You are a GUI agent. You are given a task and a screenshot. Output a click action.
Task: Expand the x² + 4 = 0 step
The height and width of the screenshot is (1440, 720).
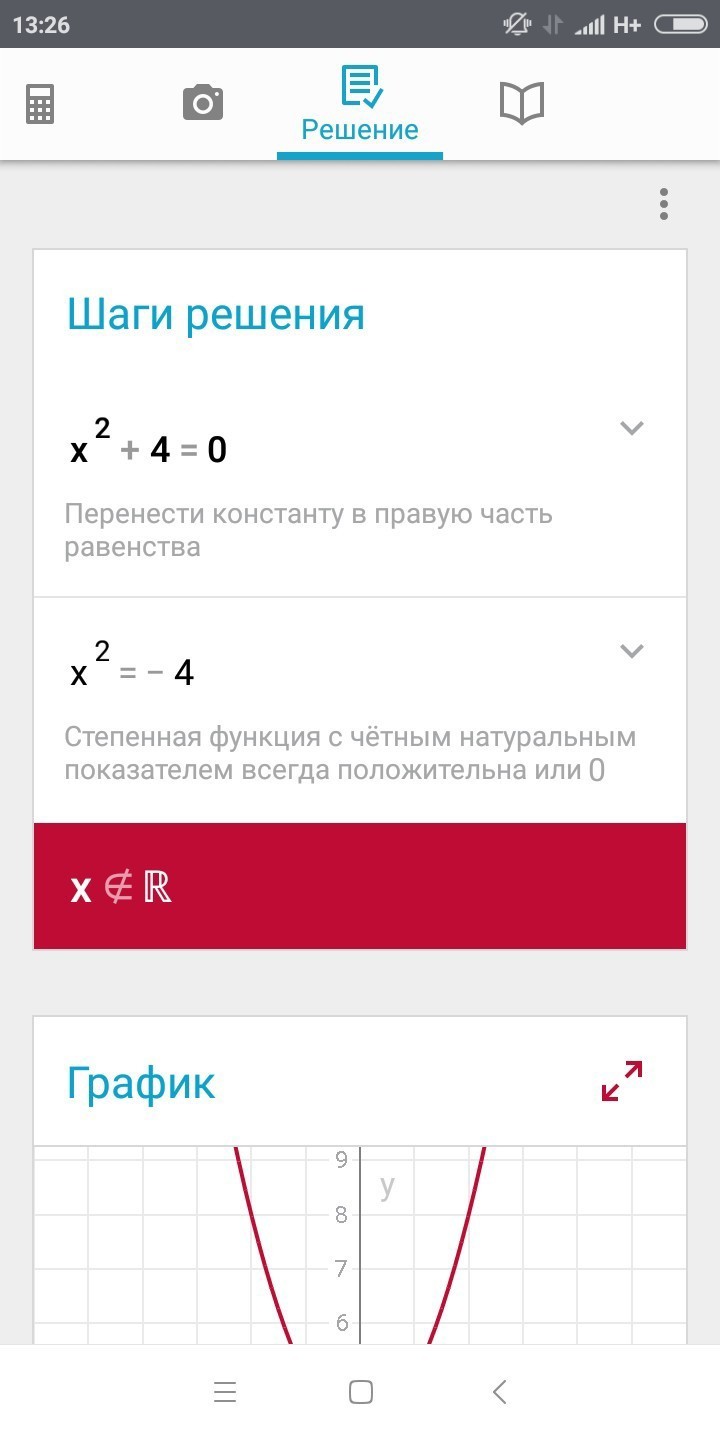[x=631, y=429]
